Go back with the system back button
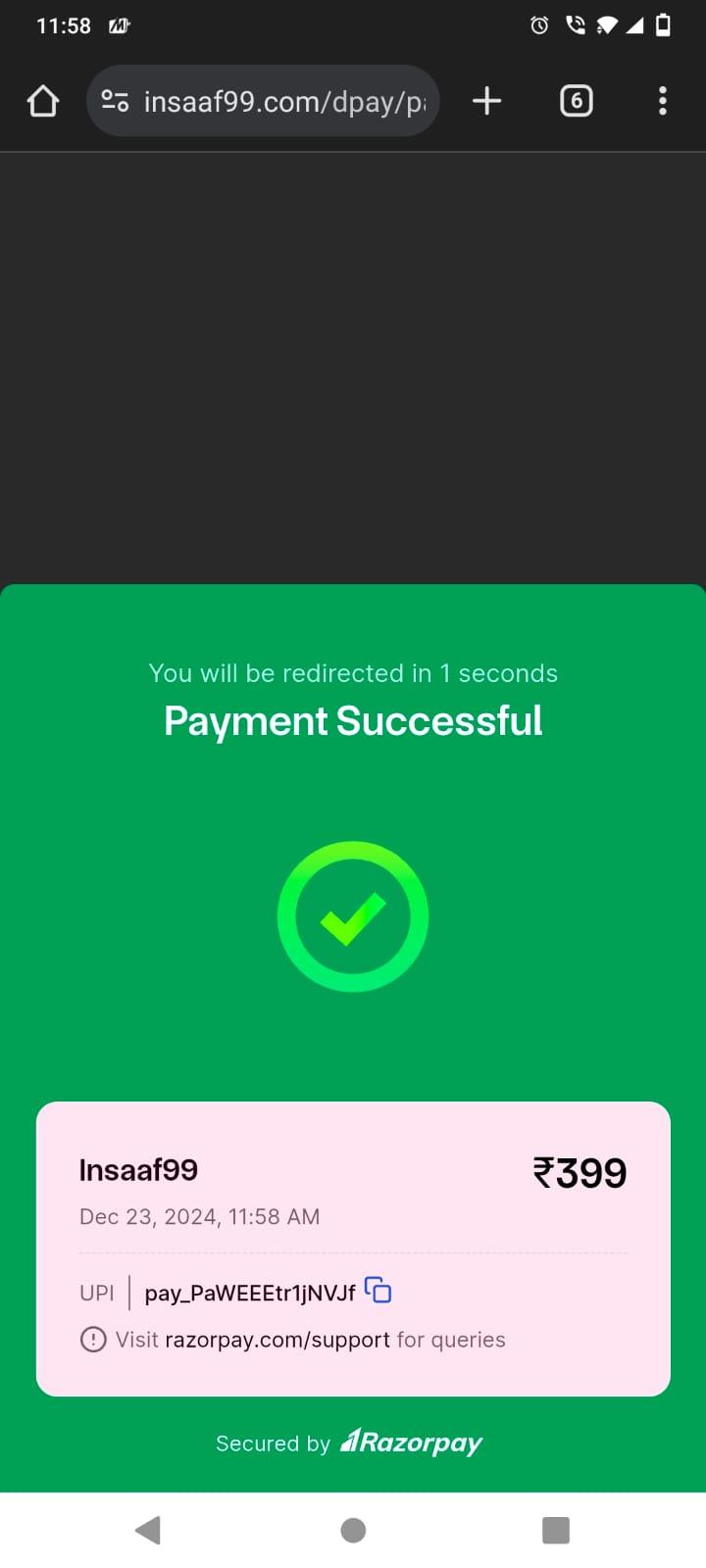 point(148,1530)
